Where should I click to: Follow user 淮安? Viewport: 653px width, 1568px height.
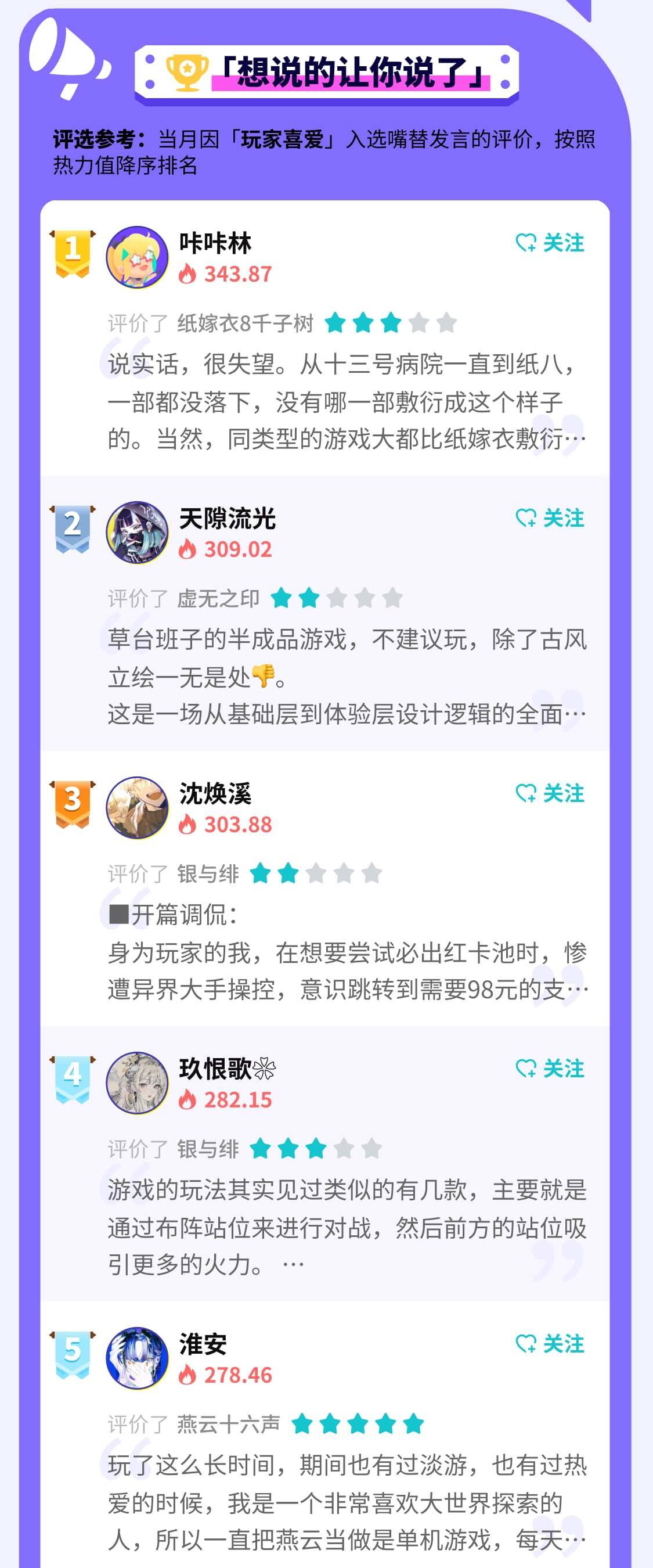click(550, 1343)
